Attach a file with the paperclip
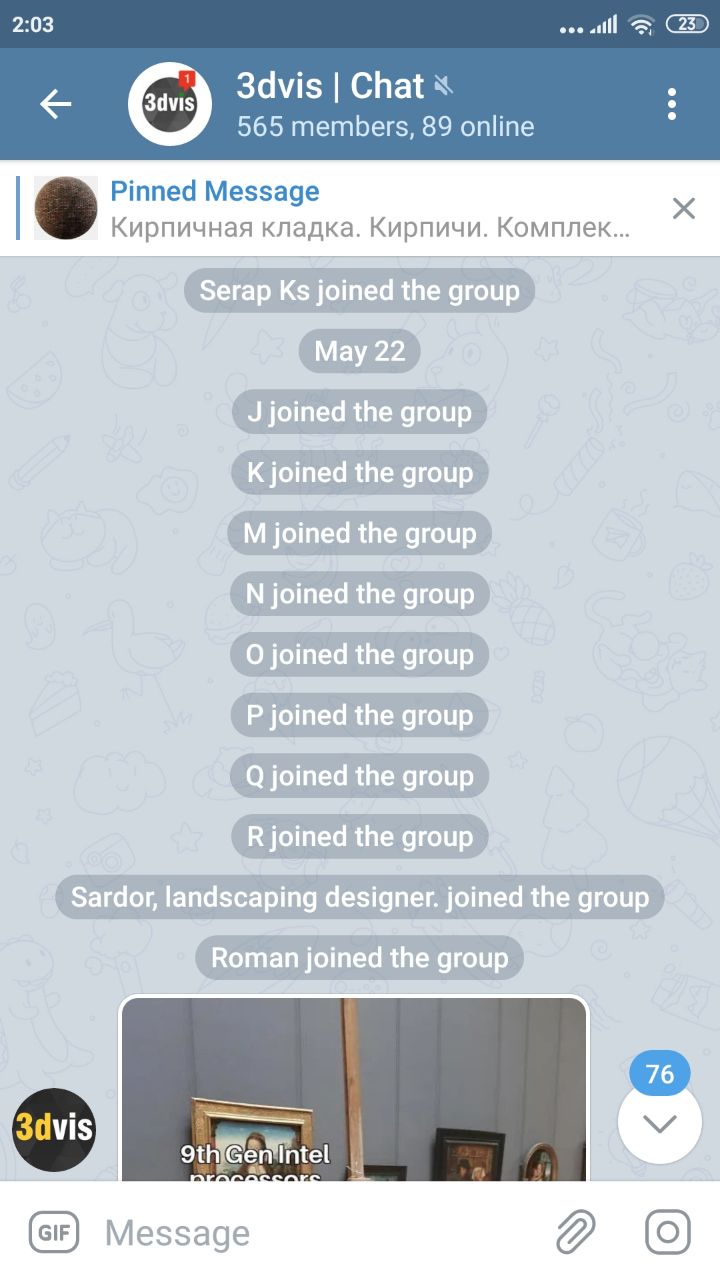The width and height of the screenshot is (720, 1280). (x=576, y=1232)
